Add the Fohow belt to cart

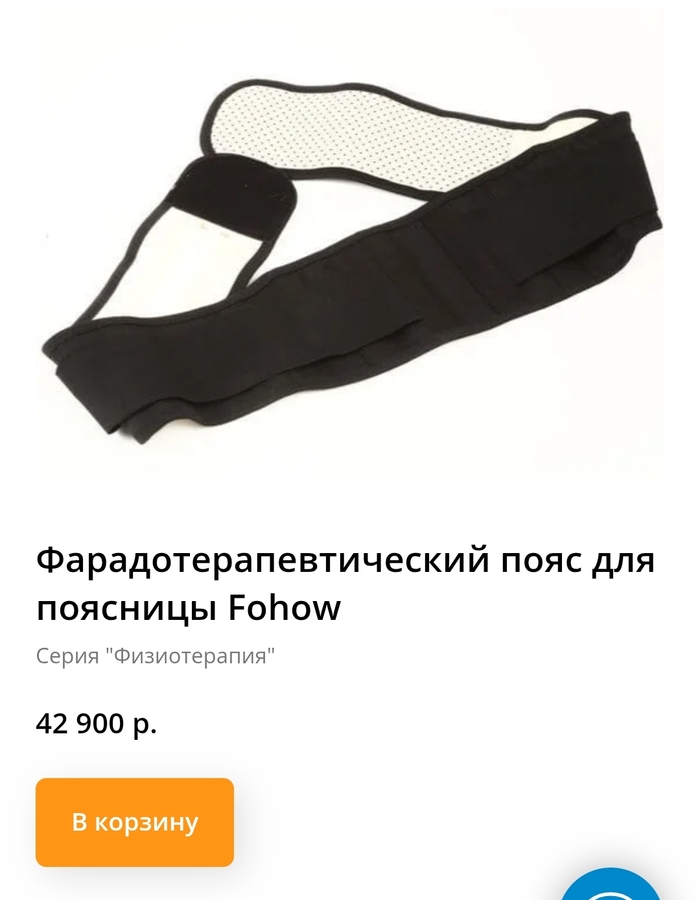135,822
